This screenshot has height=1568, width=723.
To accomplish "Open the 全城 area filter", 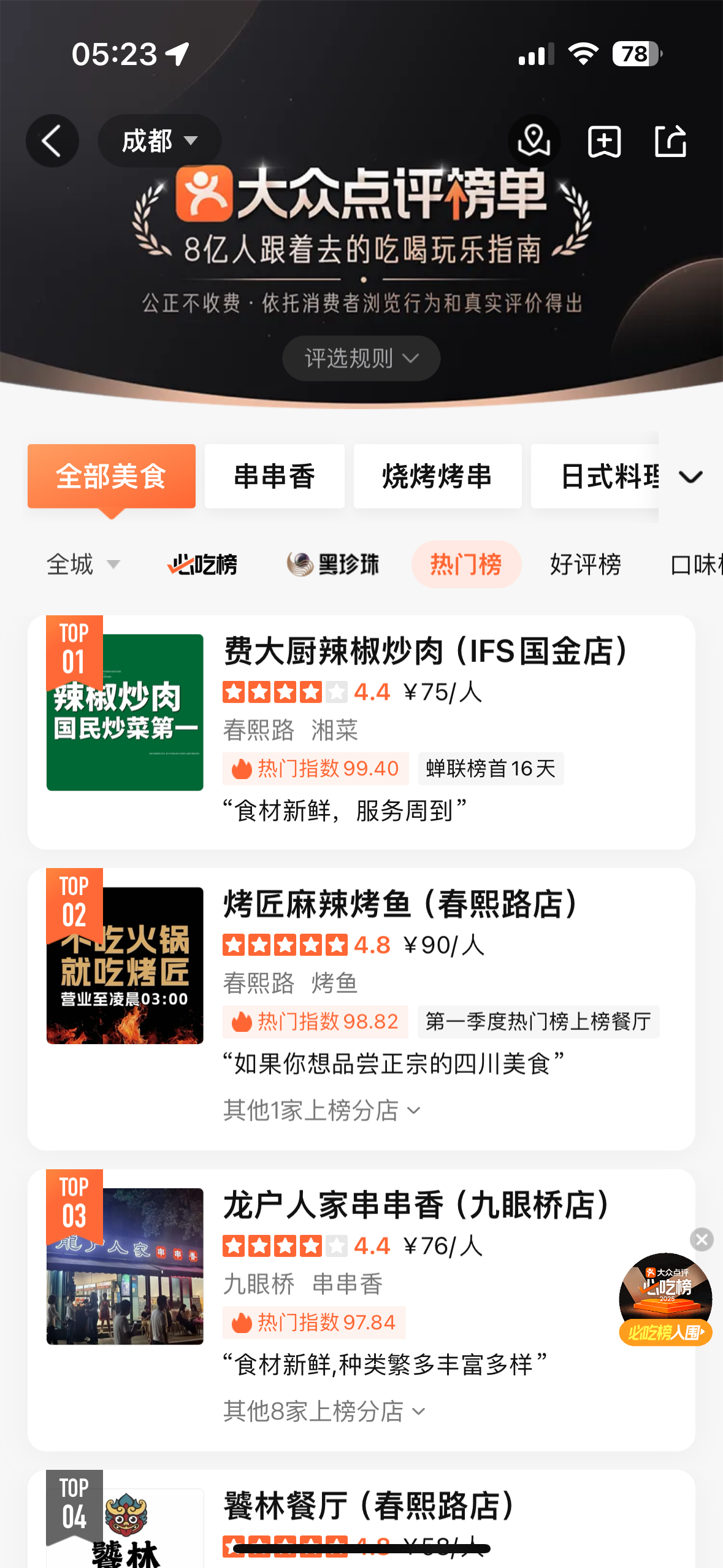I will [83, 564].
